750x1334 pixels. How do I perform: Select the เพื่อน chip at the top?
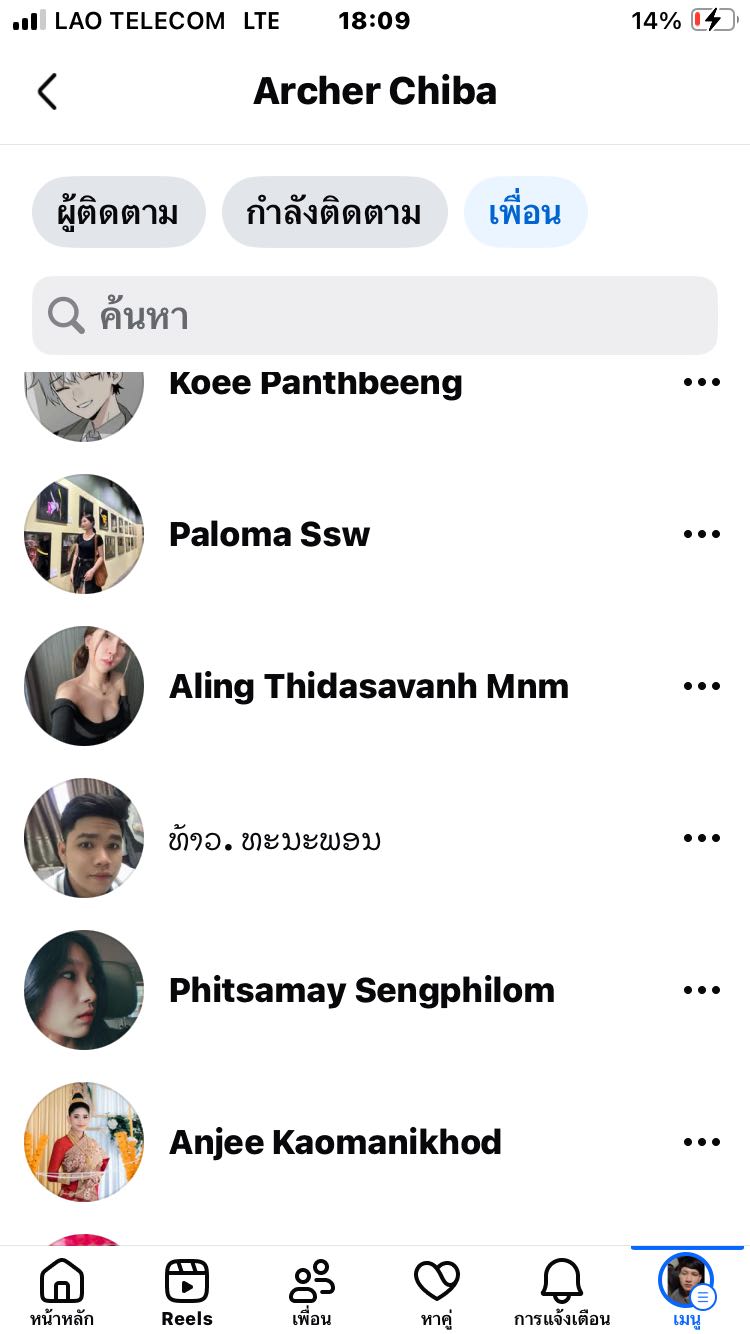click(525, 213)
